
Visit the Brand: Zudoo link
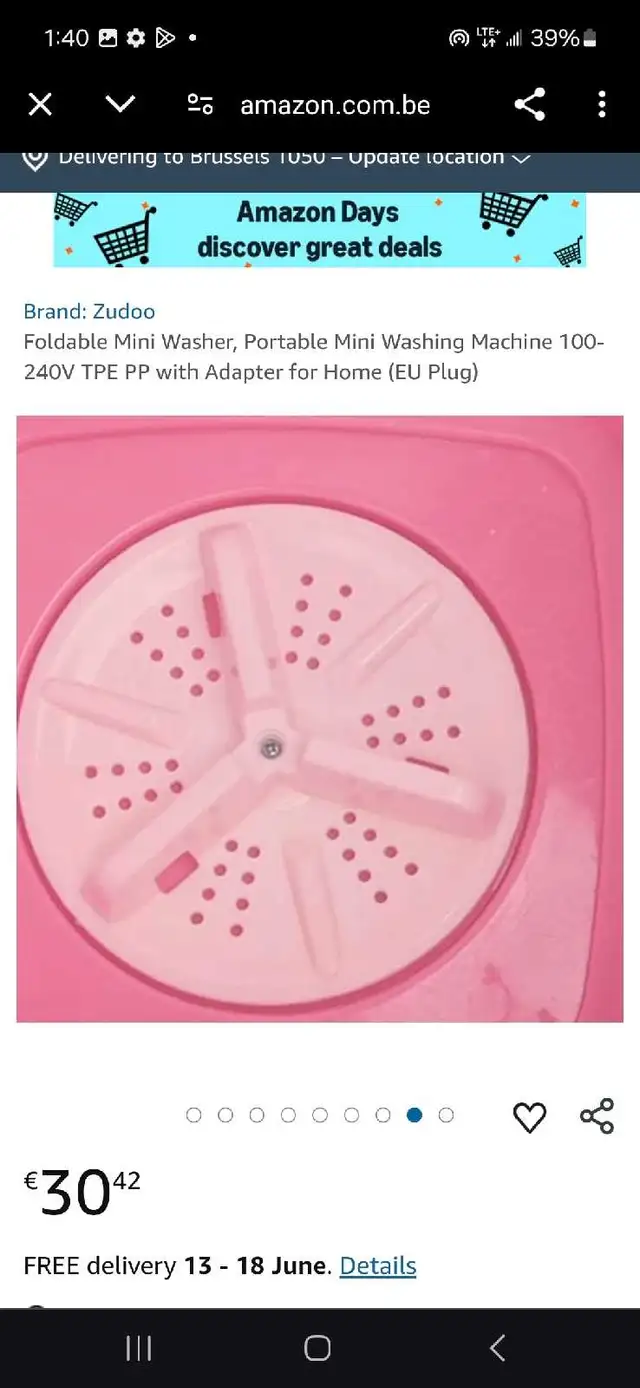89,311
